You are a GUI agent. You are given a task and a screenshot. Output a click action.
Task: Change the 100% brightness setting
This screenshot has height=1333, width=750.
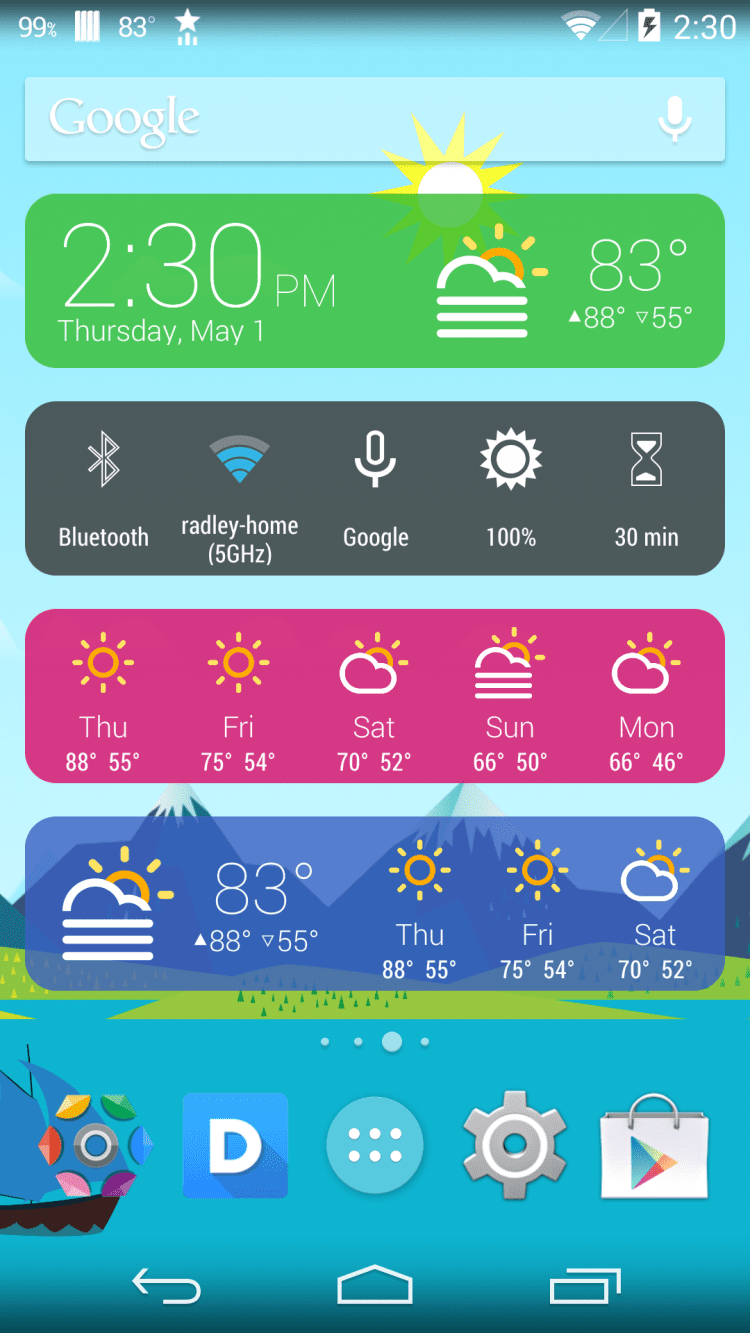pos(511,488)
